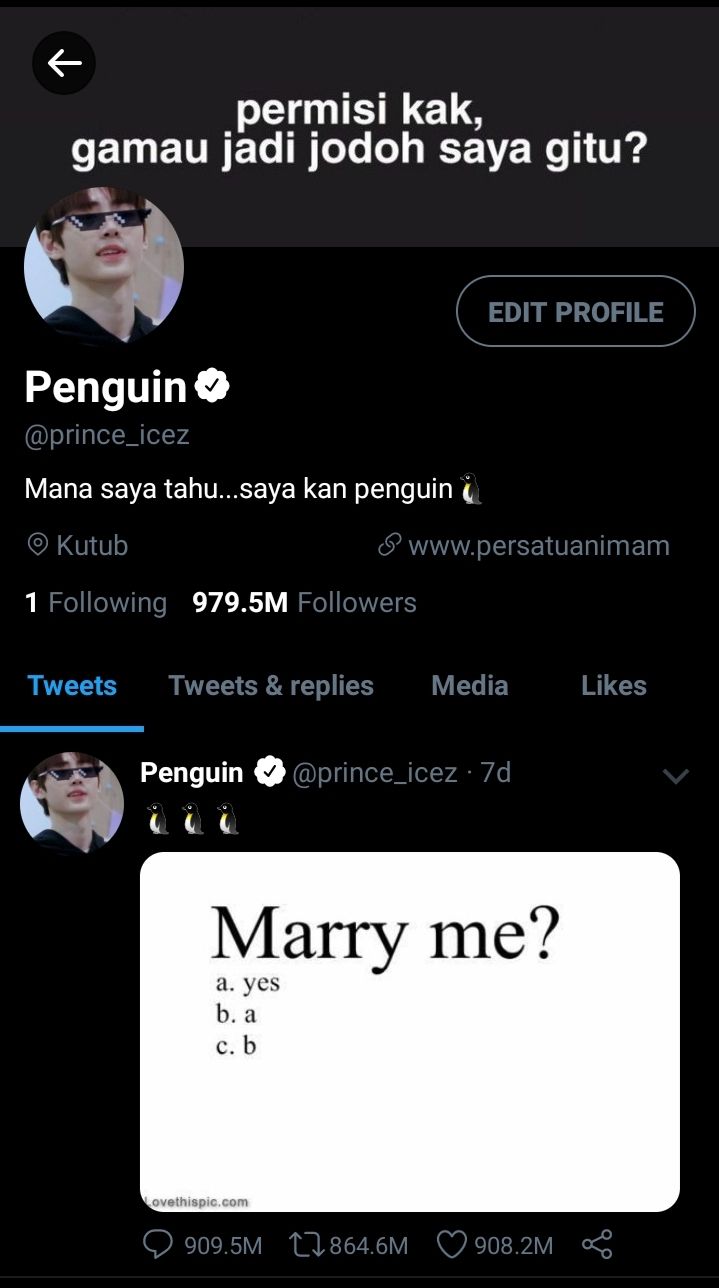Switch to the Likes tab
Screen dimensions: 719x1288
(613, 686)
